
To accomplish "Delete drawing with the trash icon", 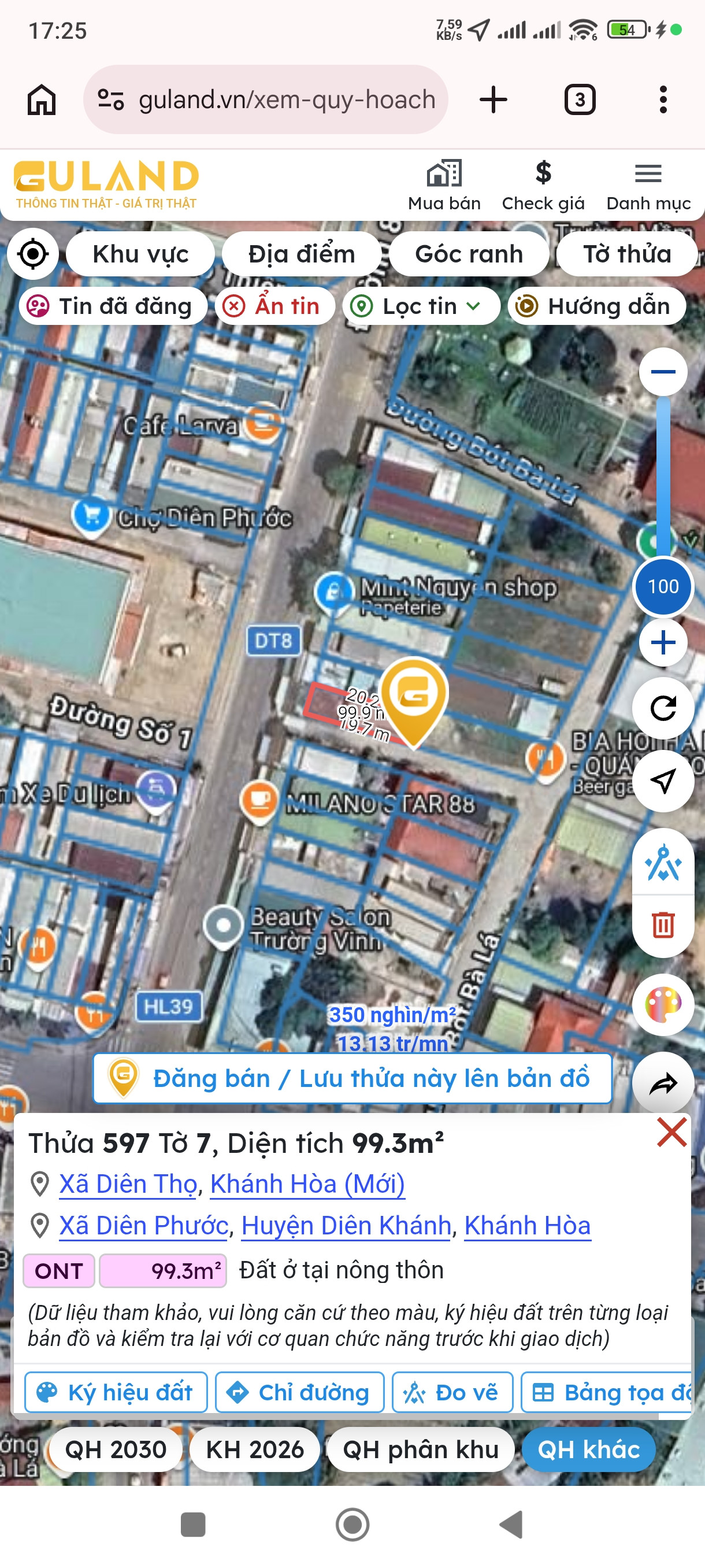I will (x=663, y=925).
